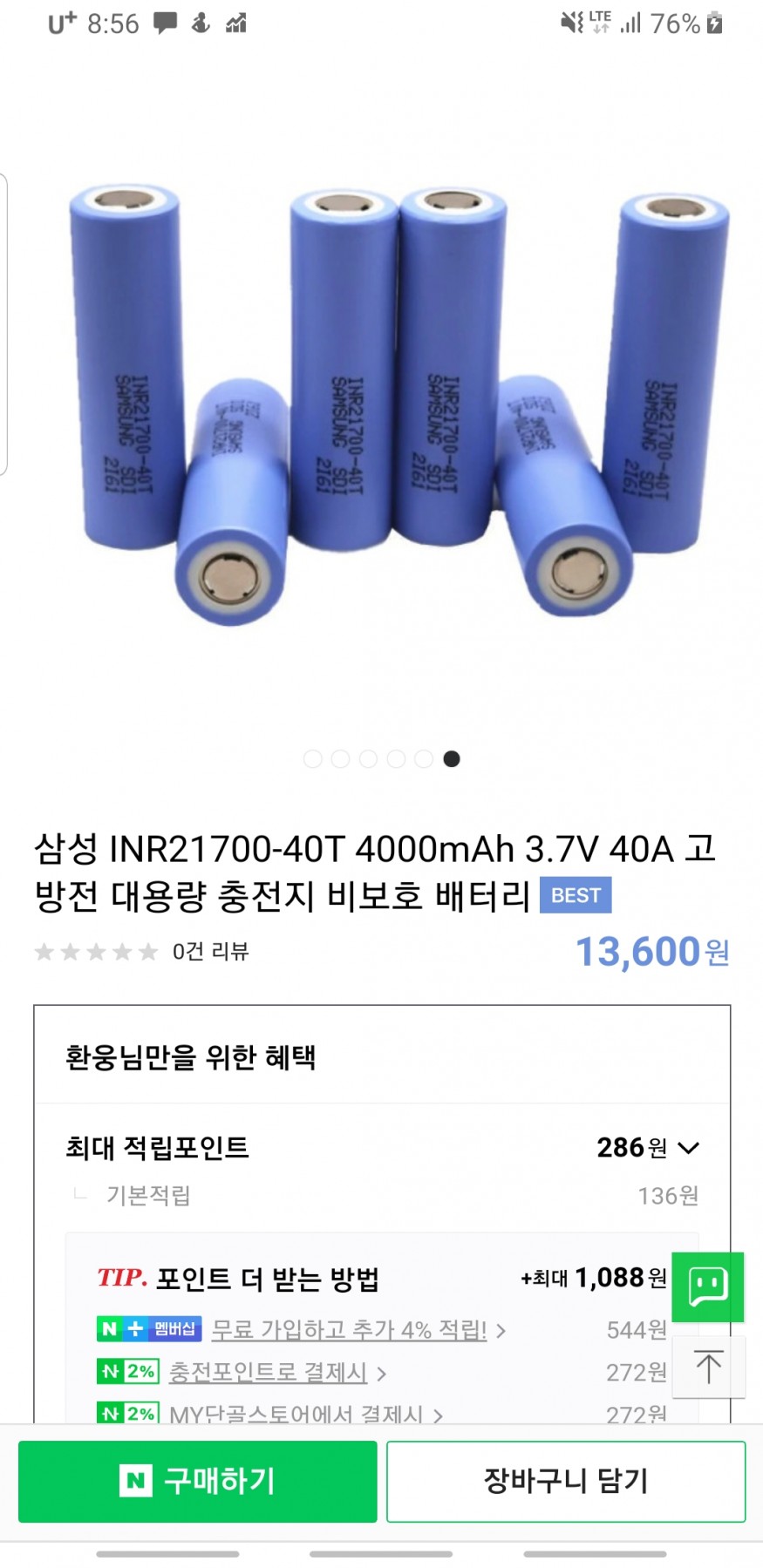763x1568 pixels.
Task: Open MY단골스토어에서 결제시 link
Action: tap(296, 1414)
